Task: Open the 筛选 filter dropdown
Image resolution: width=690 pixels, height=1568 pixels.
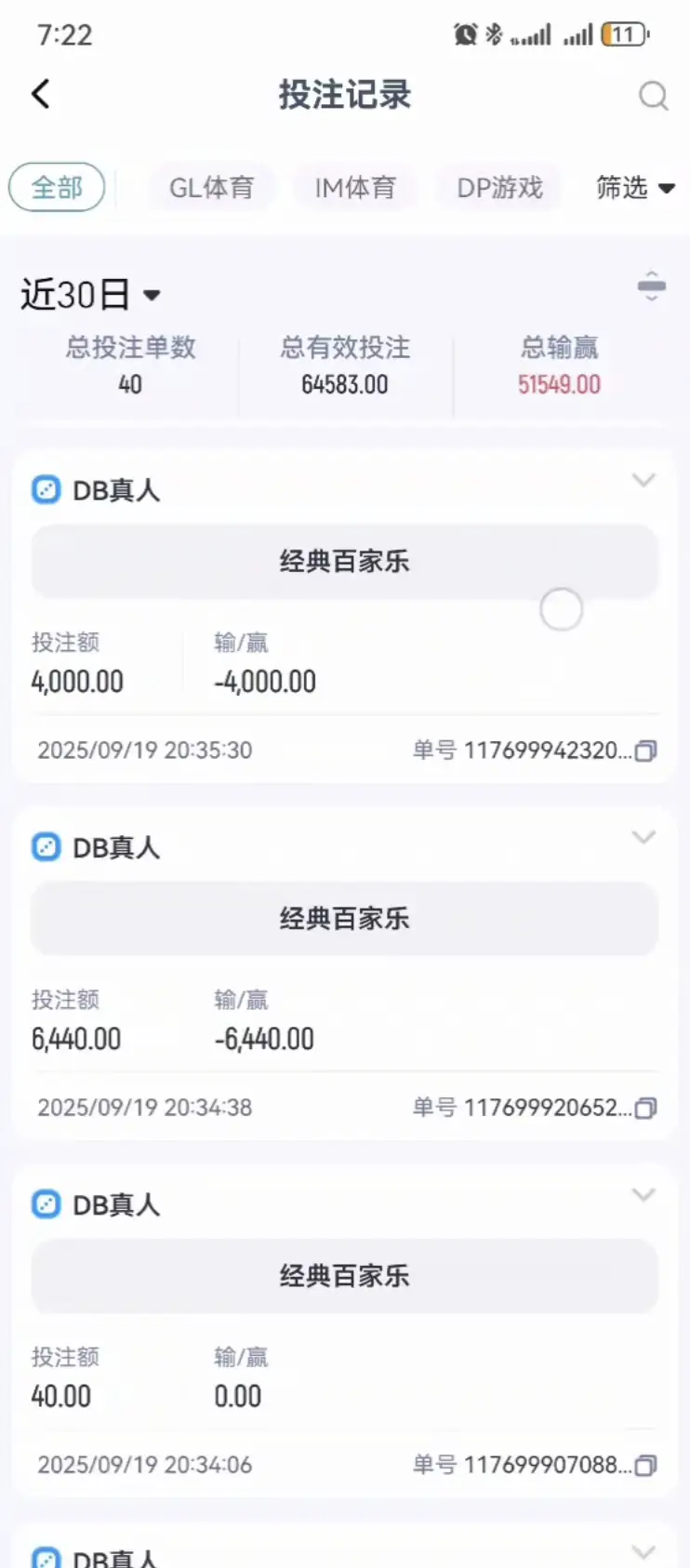Action: pyautogui.click(x=636, y=188)
